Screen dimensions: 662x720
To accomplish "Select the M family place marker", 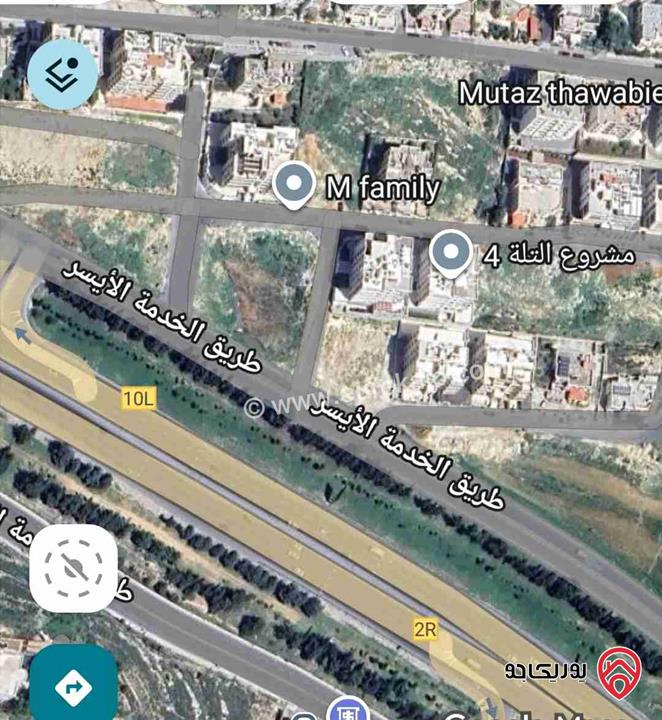I will [292, 185].
